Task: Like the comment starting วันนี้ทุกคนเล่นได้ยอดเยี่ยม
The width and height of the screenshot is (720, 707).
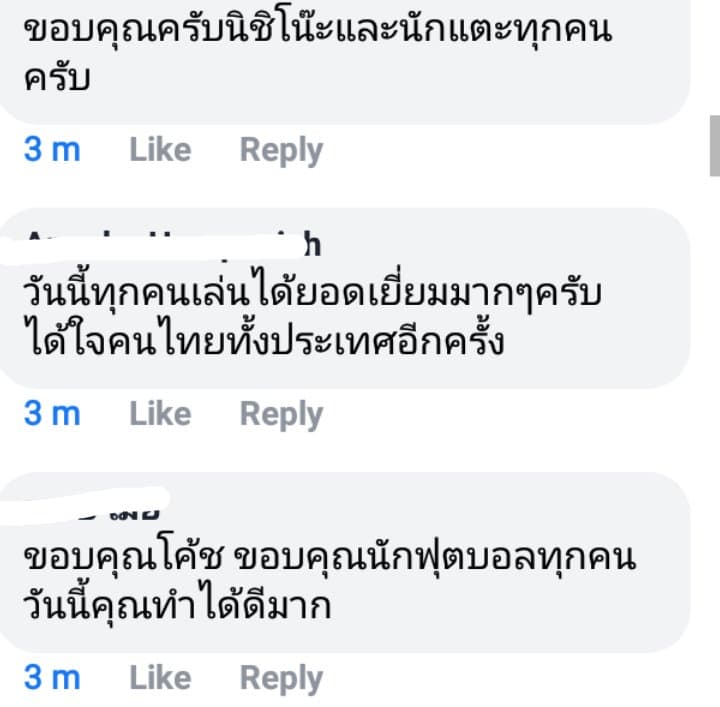Action: pos(160,414)
